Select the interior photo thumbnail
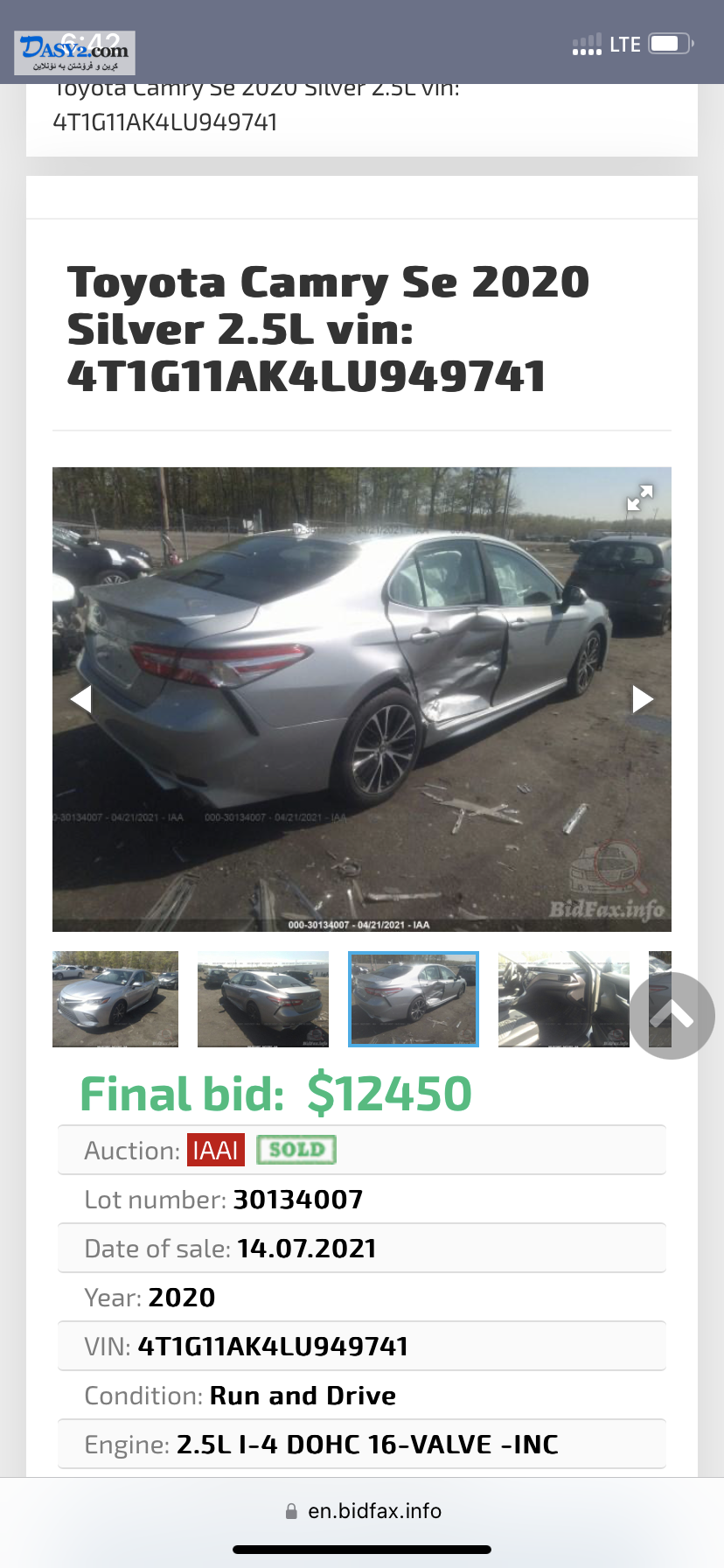The width and height of the screenshot is (724, 1568). pos(563,998)
